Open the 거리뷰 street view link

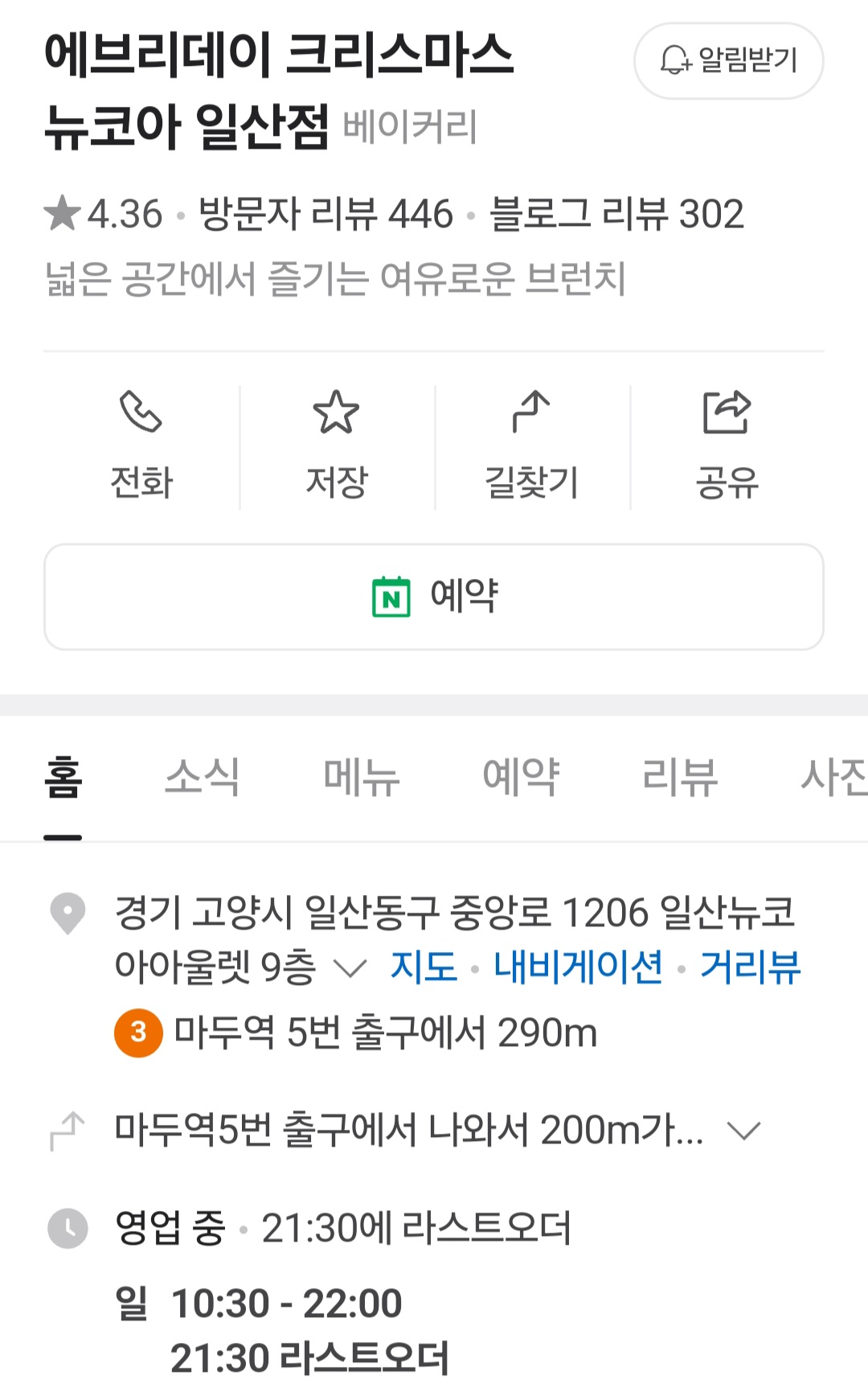750,967
